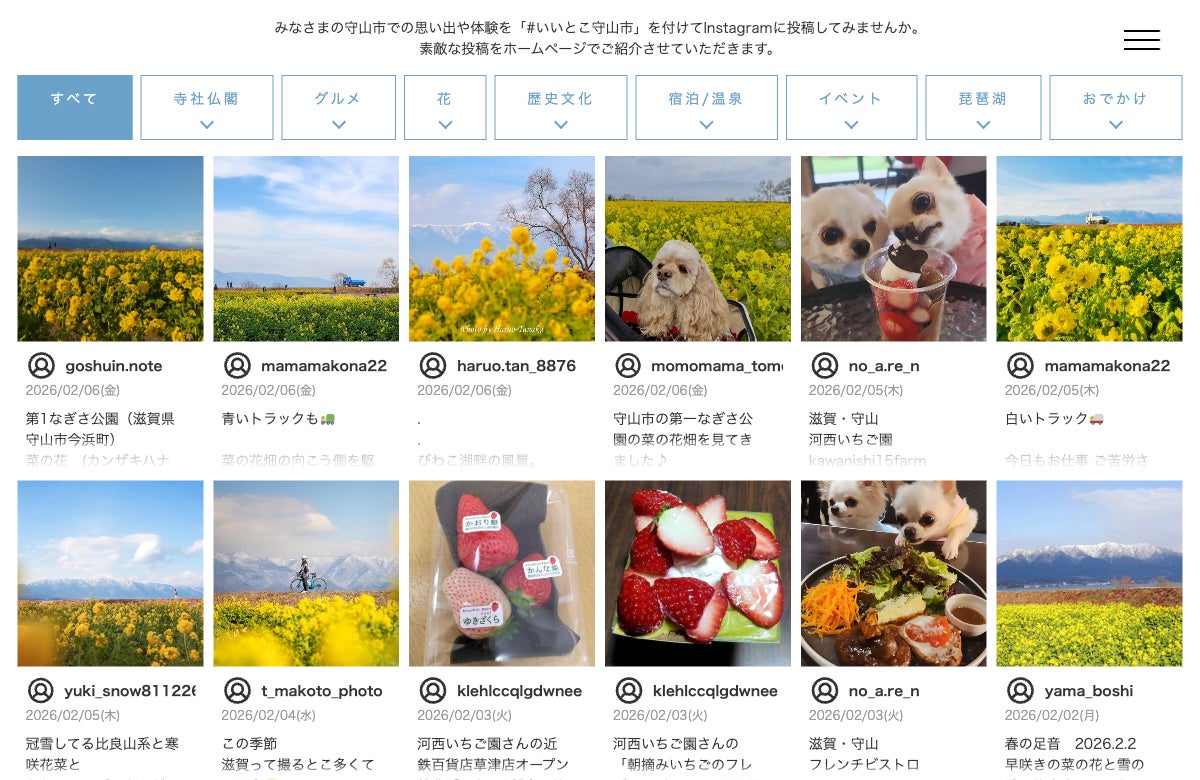Select the すべて filter tab
The width and height of the screenshot is (1200, 780).
75,107
